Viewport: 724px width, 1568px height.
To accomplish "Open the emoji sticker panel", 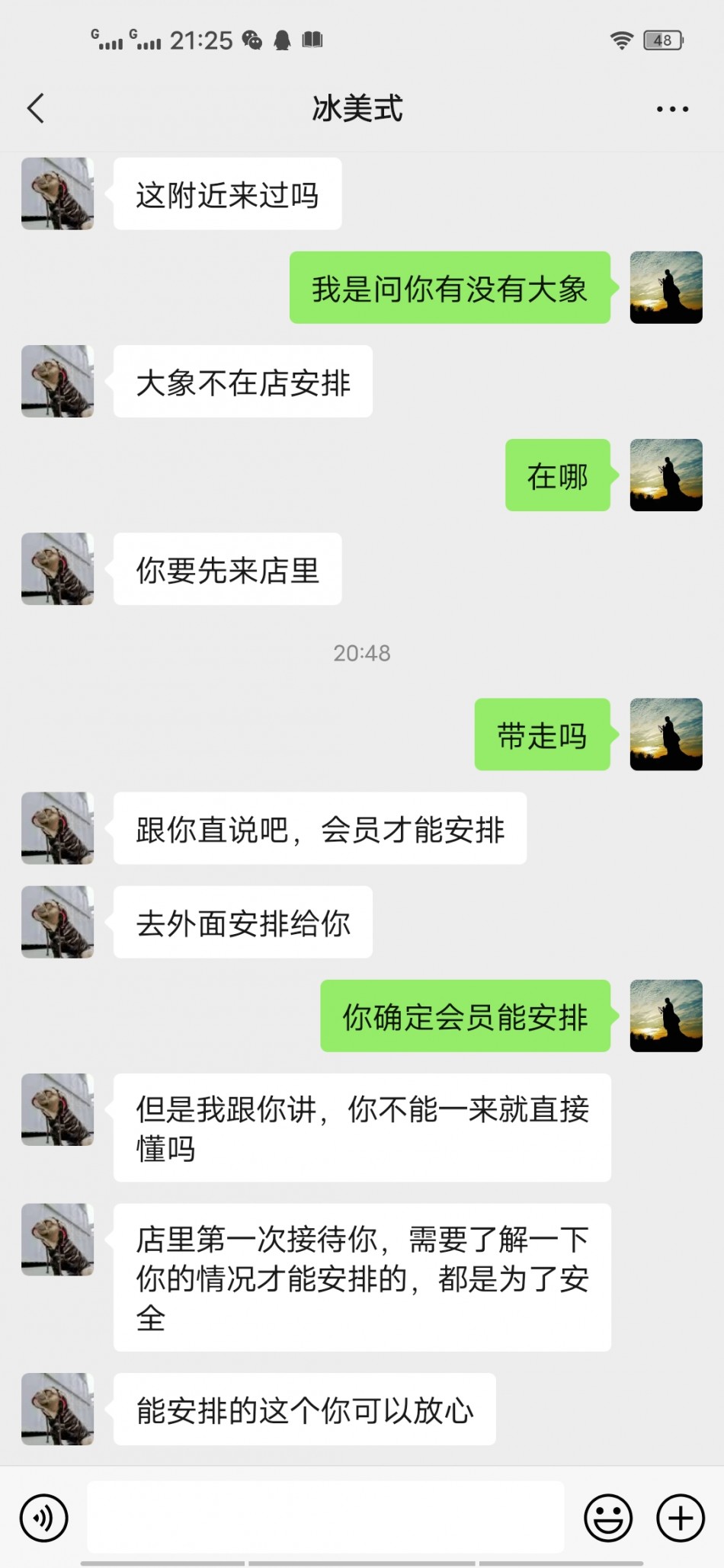I will click(x=607, y=1517).
